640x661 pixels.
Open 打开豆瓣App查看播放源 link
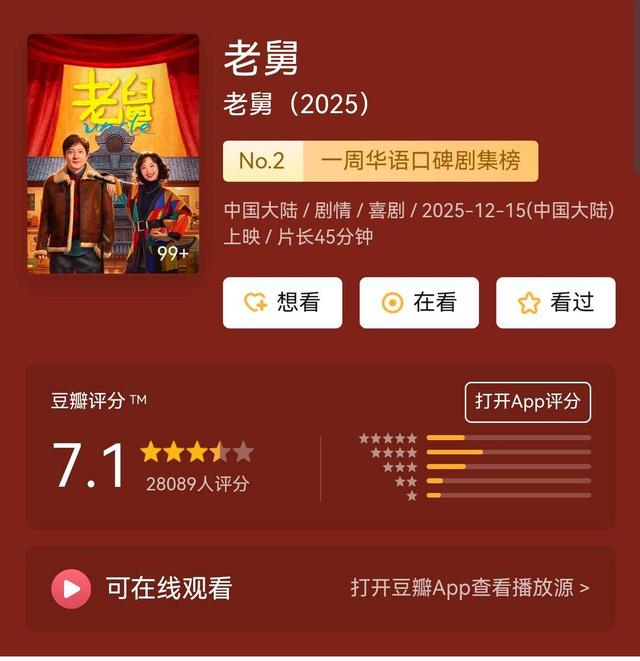click(469, 588)
